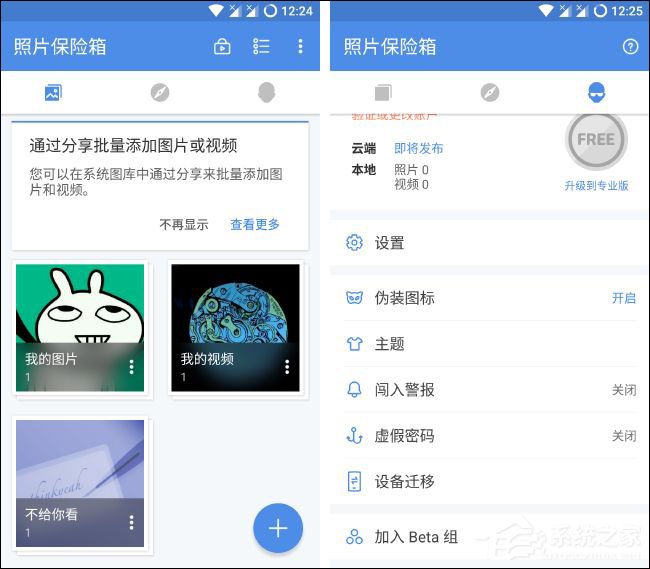This screenshot has height=569, width=650.
Task: Open the 闯入警报 setting
Action: (x=489, y=390)
